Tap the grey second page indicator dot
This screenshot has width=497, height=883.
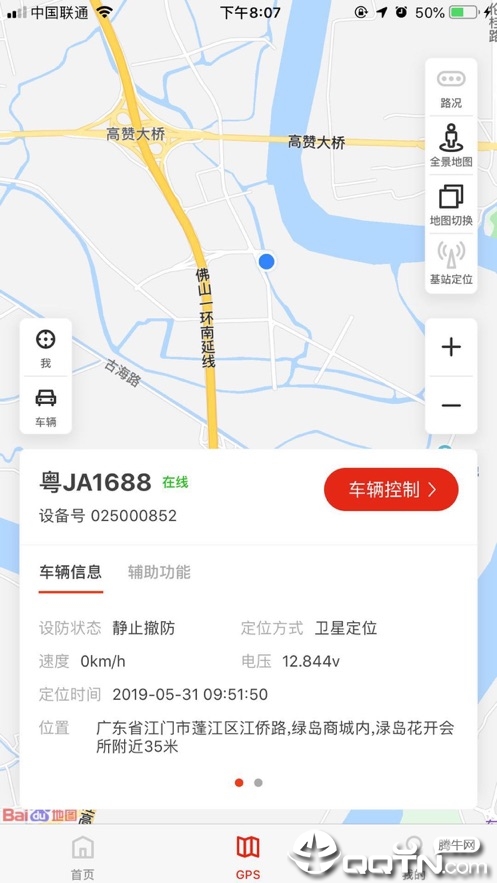pos(258,782)
